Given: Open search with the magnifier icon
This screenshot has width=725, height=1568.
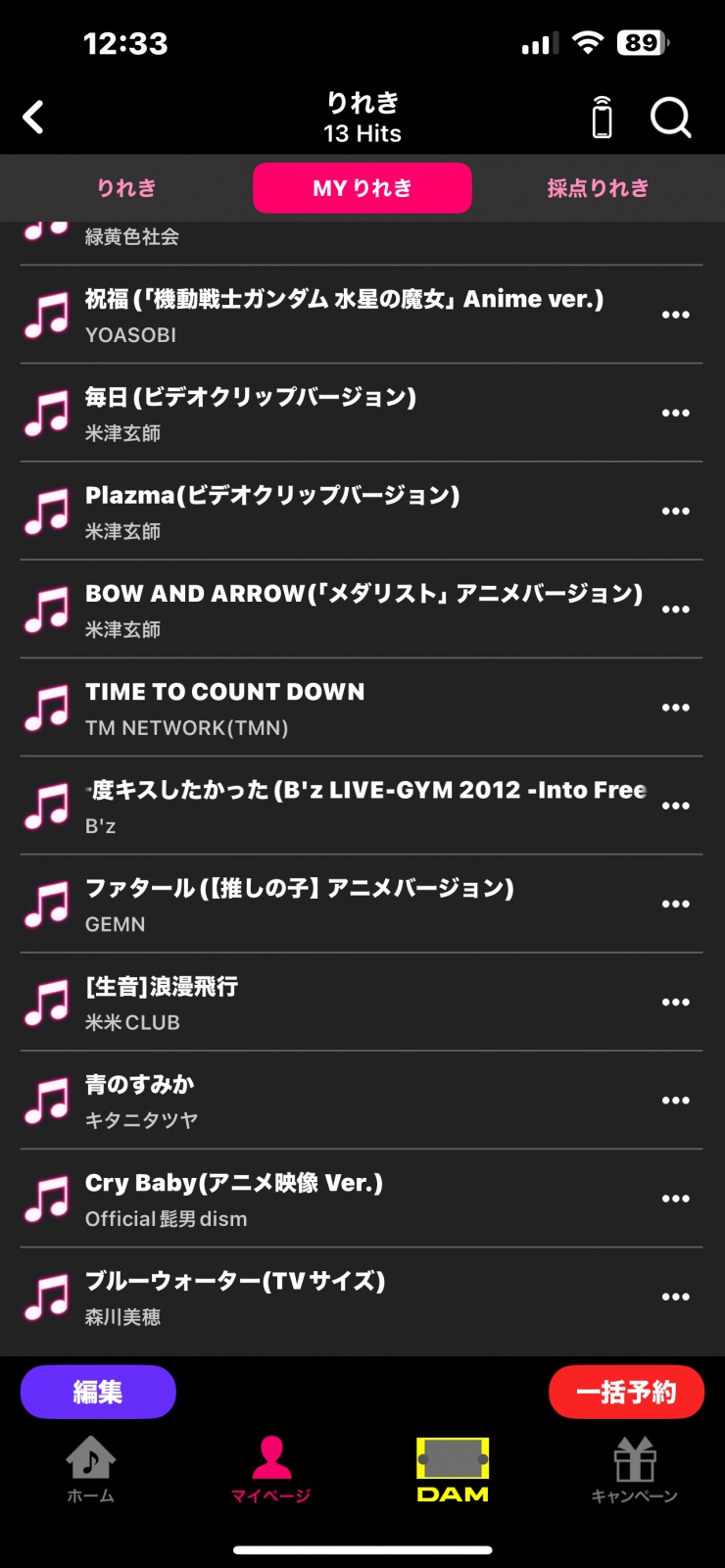Looking at the screenshot, I should click(x=671, y=118).
